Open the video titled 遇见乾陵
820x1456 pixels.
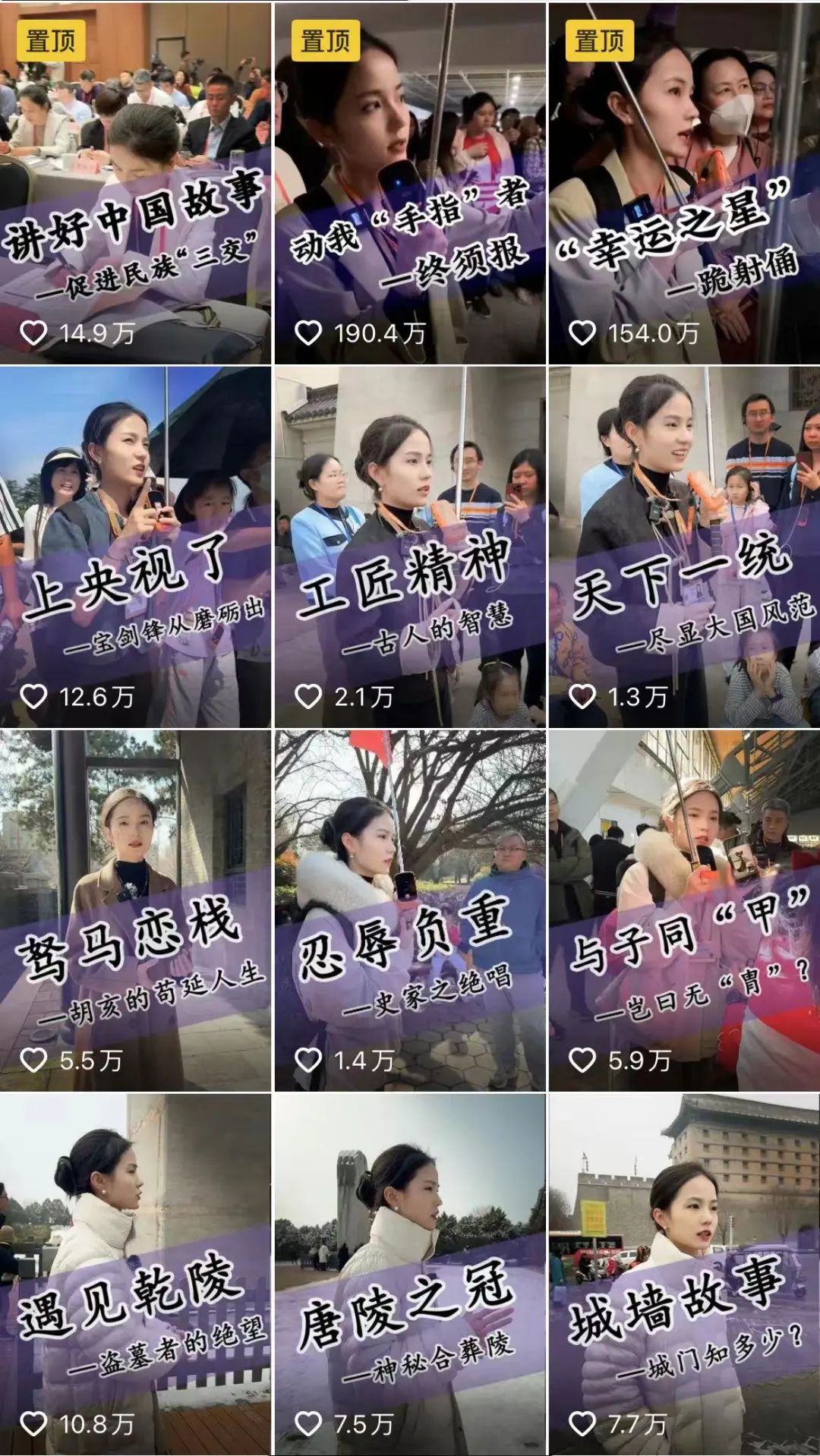[135, 1275]
